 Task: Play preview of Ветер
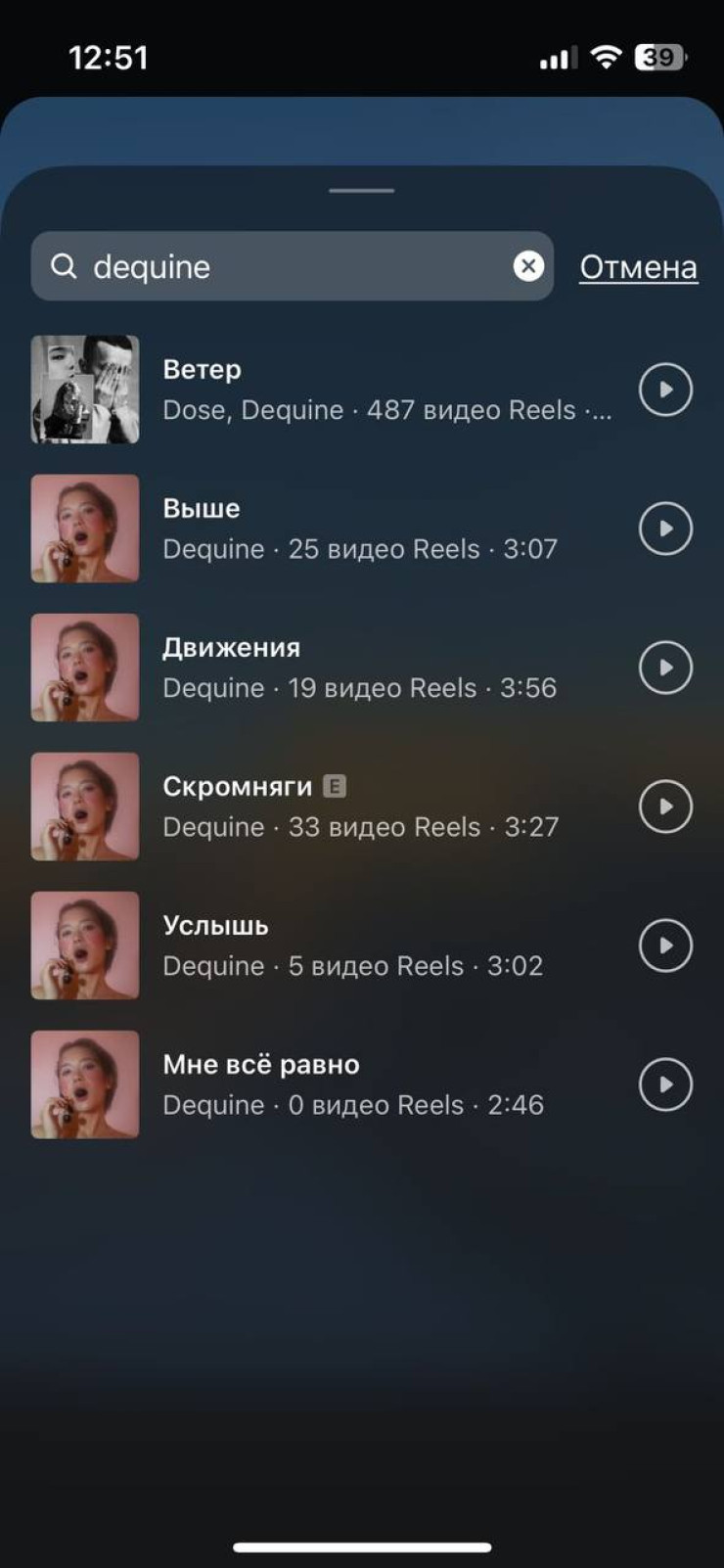point(665,390)
